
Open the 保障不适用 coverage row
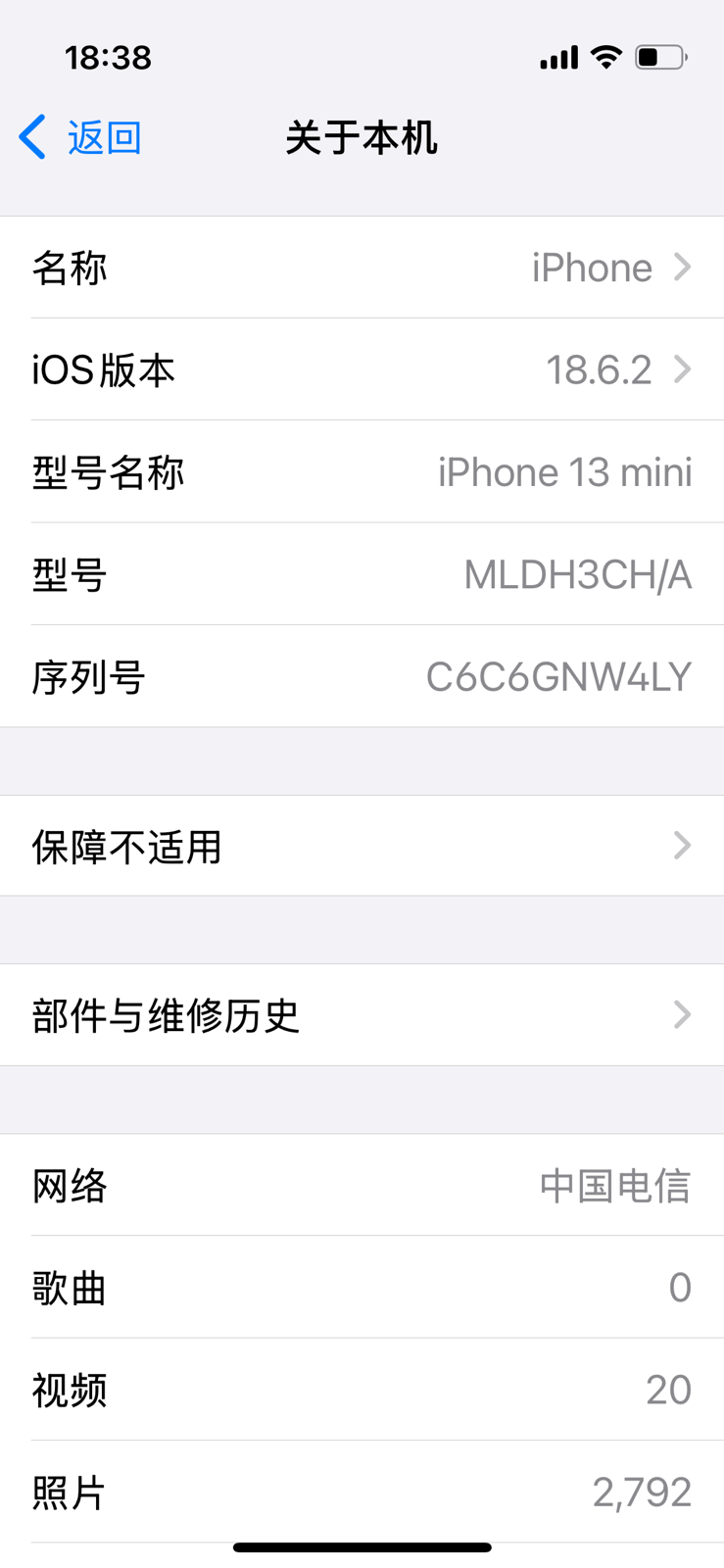click(362, 846)
